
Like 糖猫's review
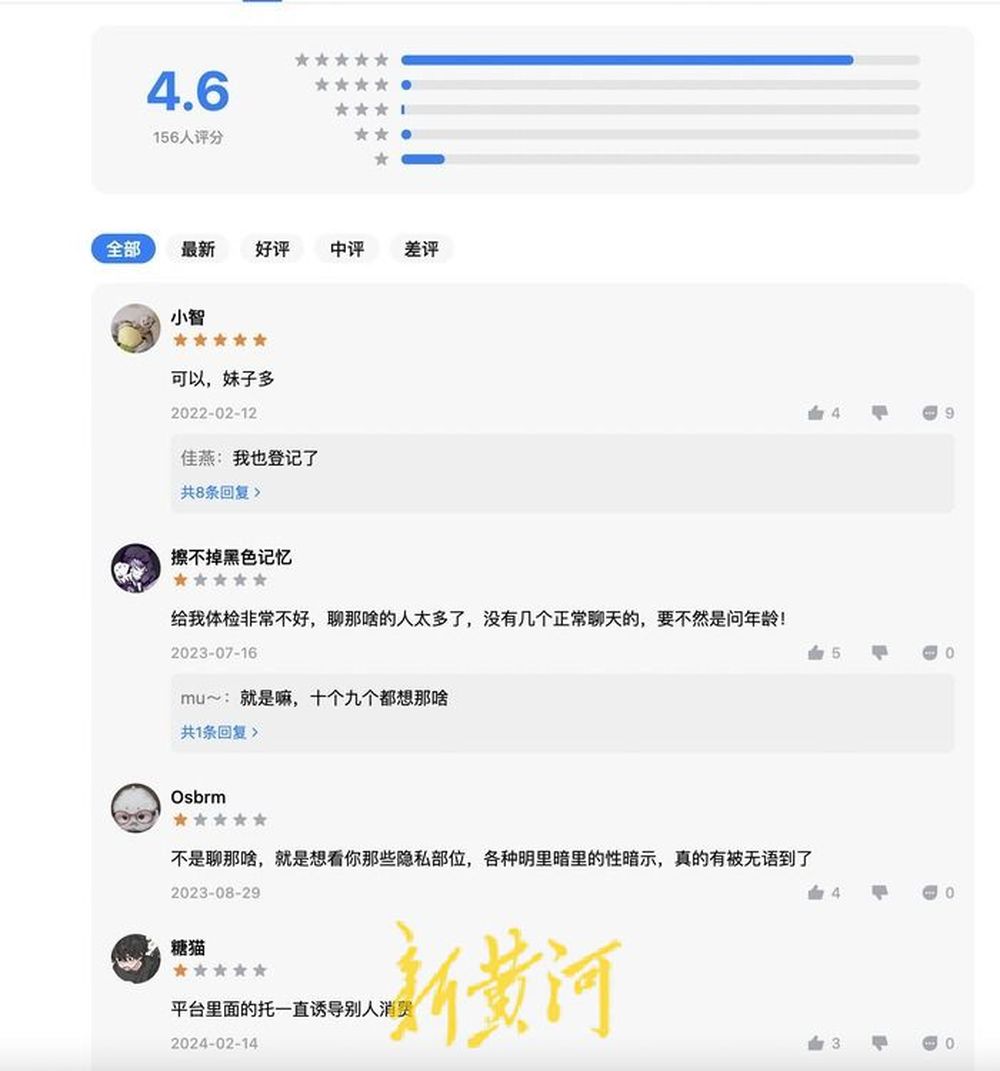(x=816, y=1044)
